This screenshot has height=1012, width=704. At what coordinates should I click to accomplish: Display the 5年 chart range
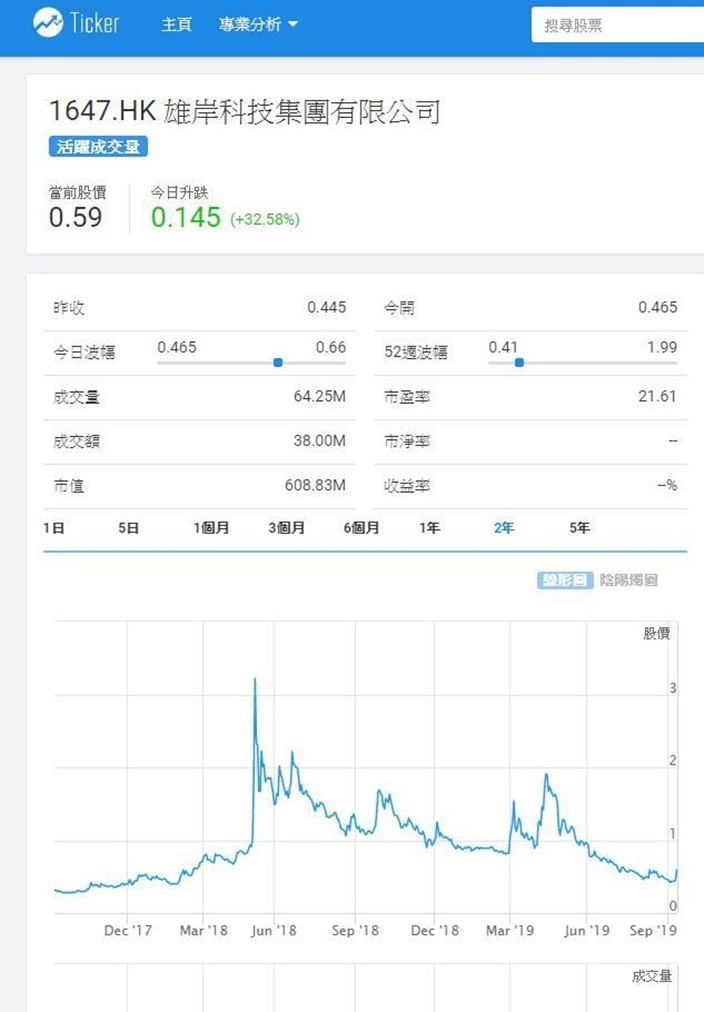coord(579,528)
